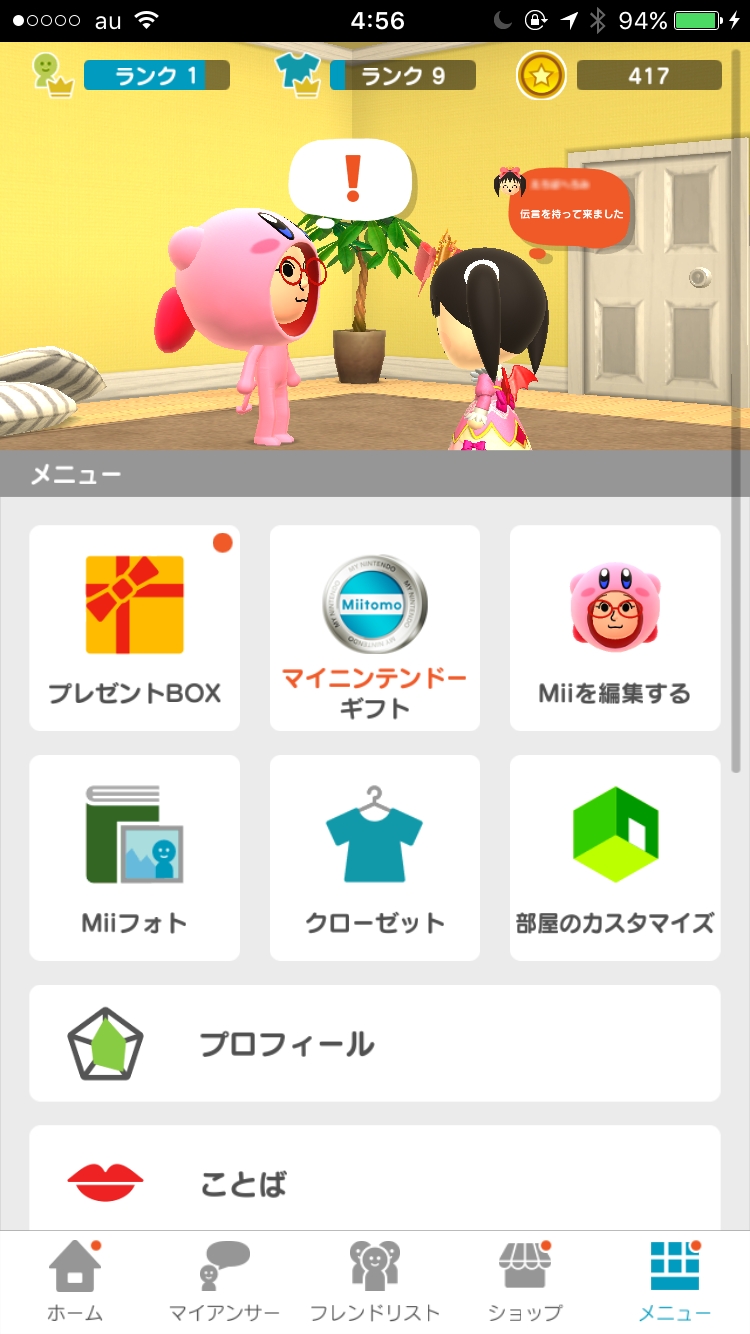The width and height of the screenshot is (750, 1334).
Task: Open the プロフィール row
Action: pyautogui.click(x=375, y=1043)
